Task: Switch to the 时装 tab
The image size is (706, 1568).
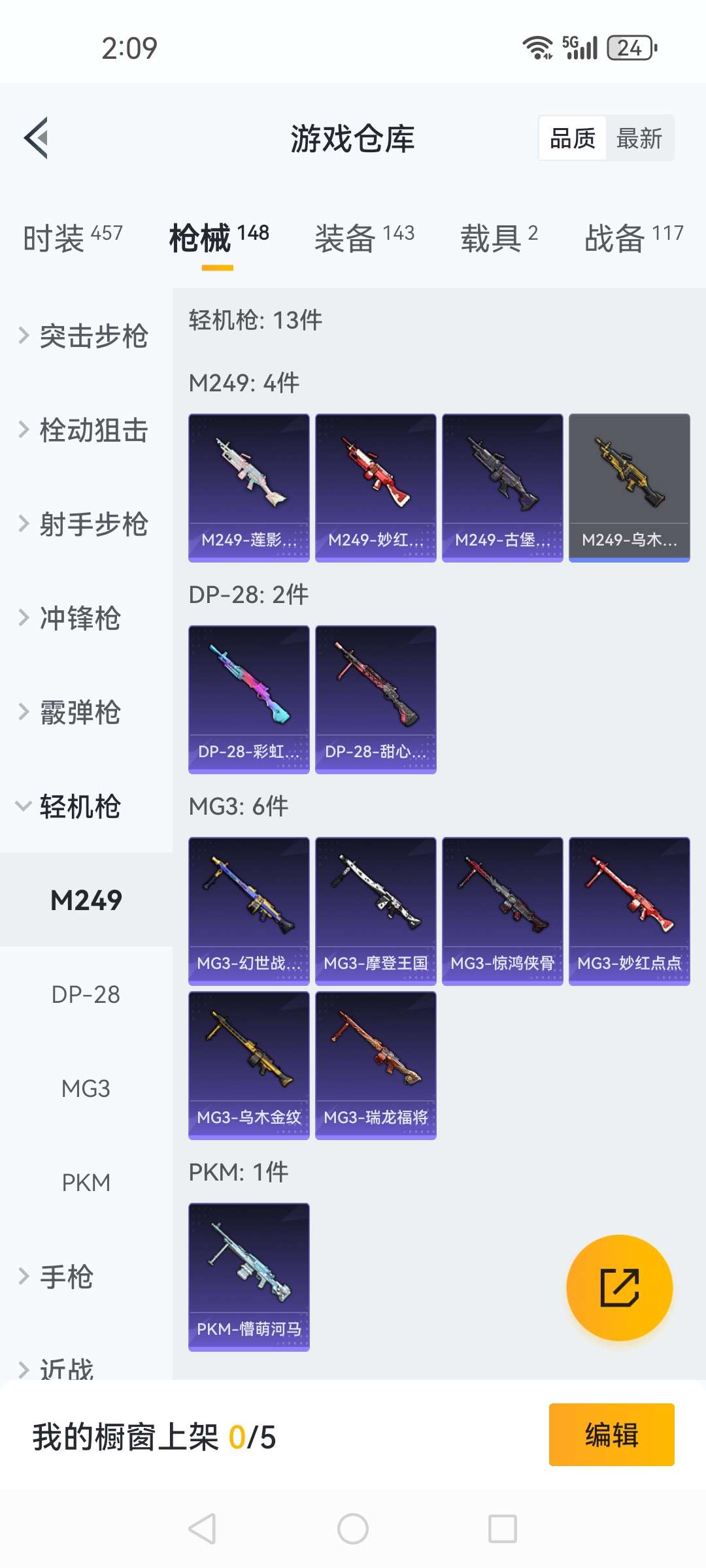Action: coord(72,238)
